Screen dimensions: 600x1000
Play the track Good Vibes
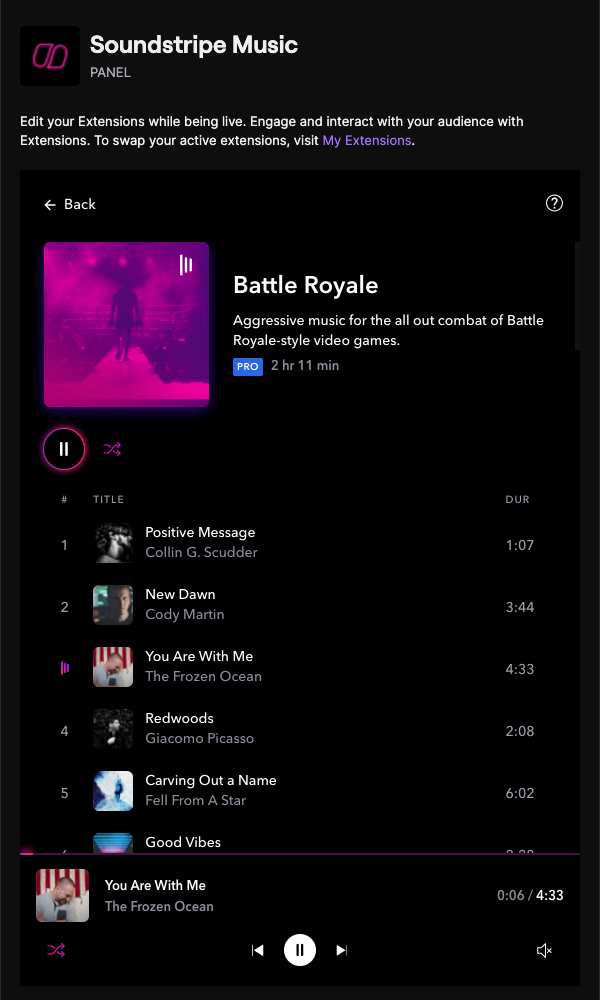pyautogui.click(x=183, y=842)
